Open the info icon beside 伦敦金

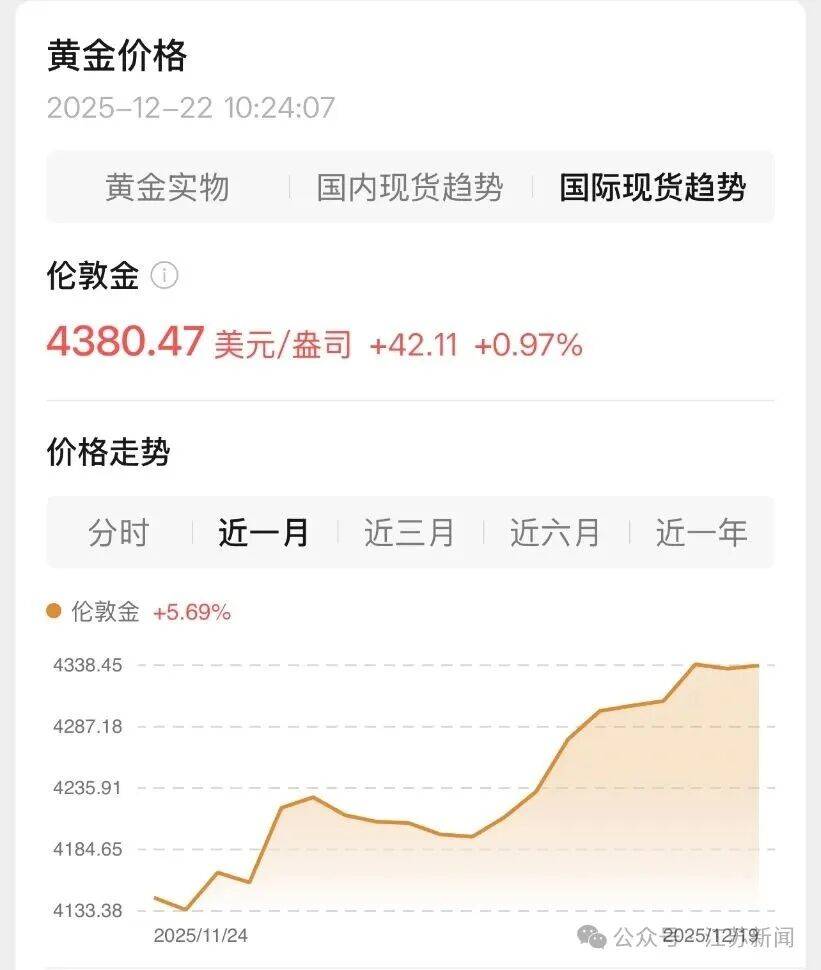pyautogui.click(x=164, y=275)
